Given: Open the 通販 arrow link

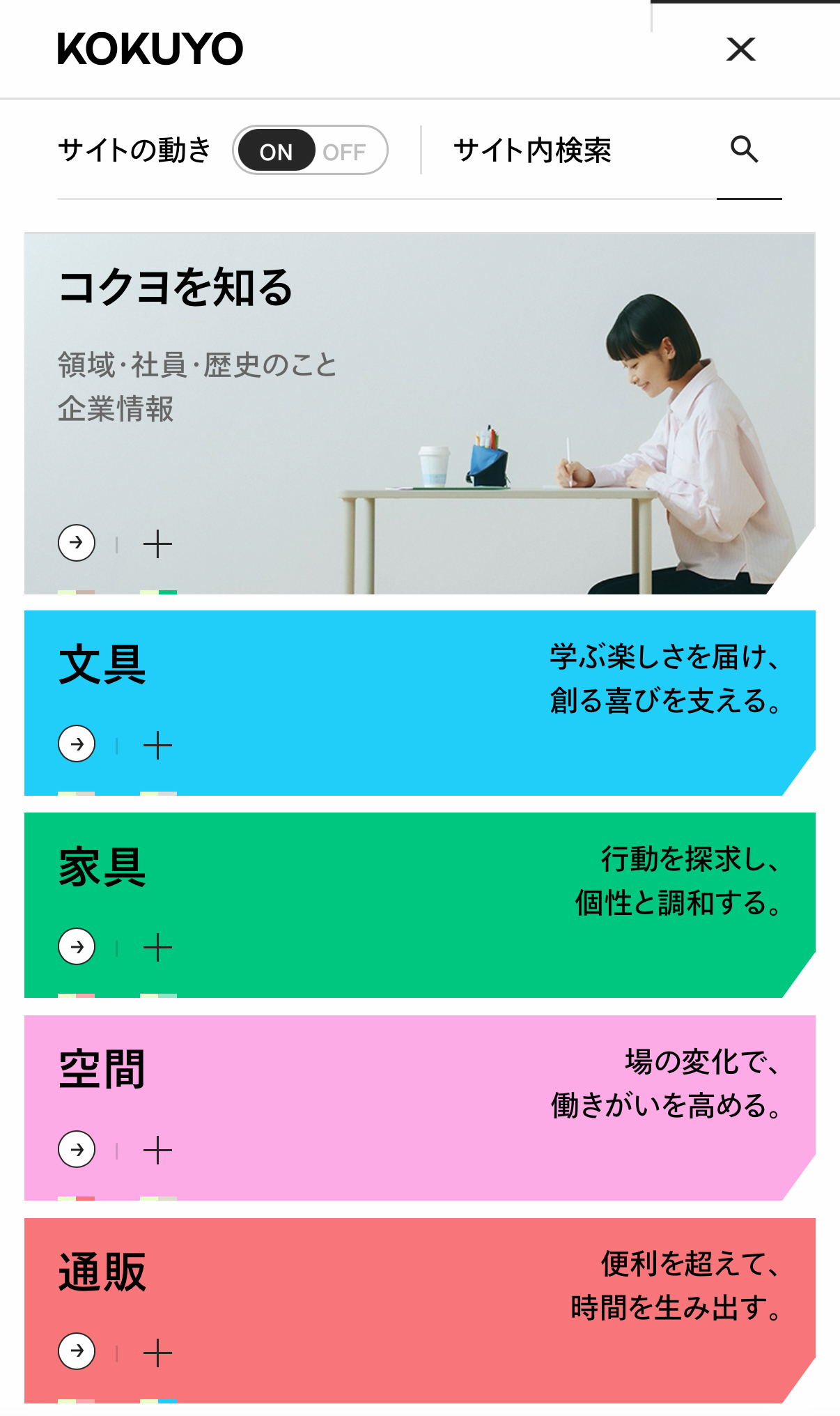Looking at the screenshot, I should tap(77, 1351).
